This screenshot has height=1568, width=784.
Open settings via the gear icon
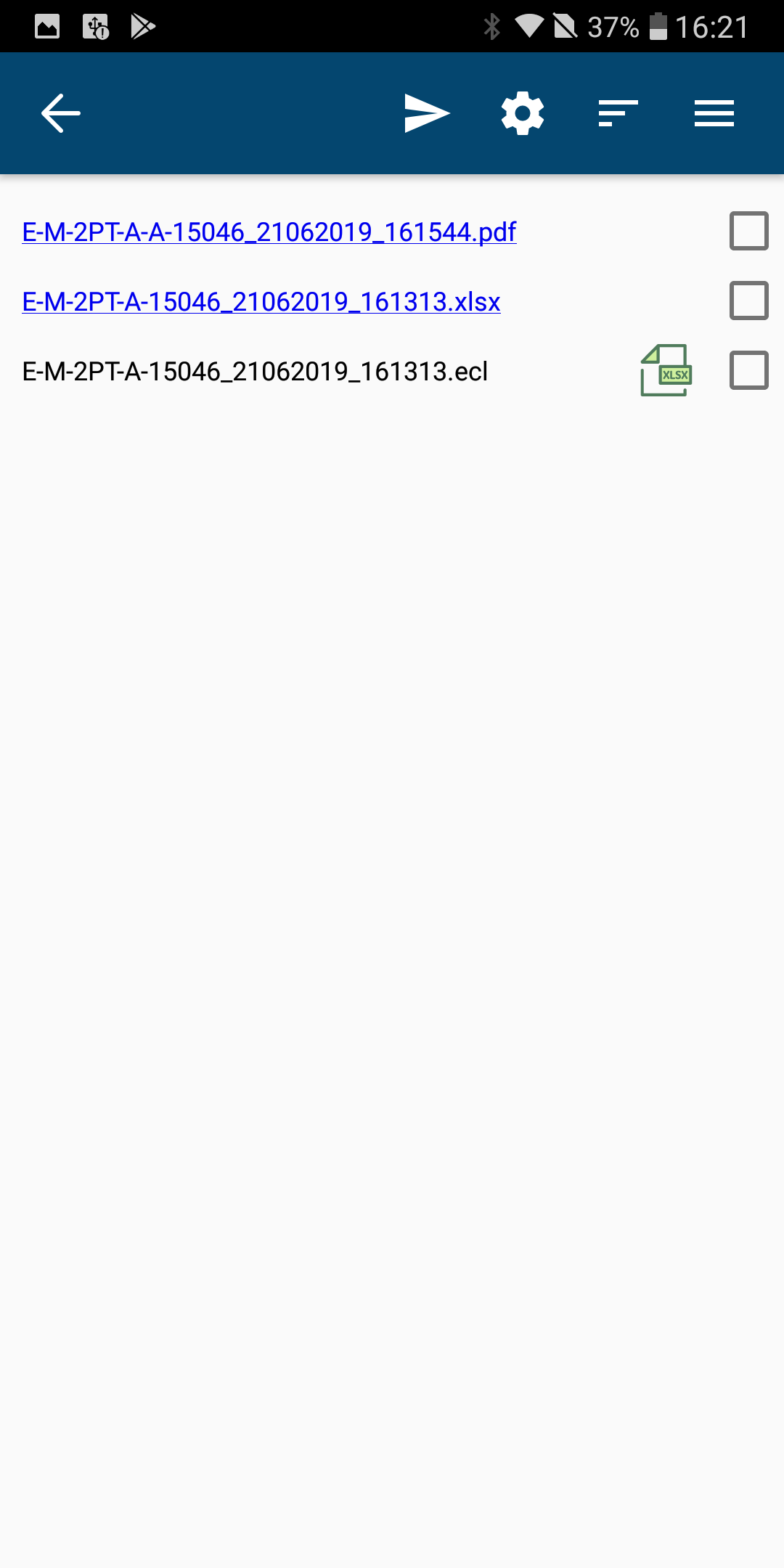[523, 113]
